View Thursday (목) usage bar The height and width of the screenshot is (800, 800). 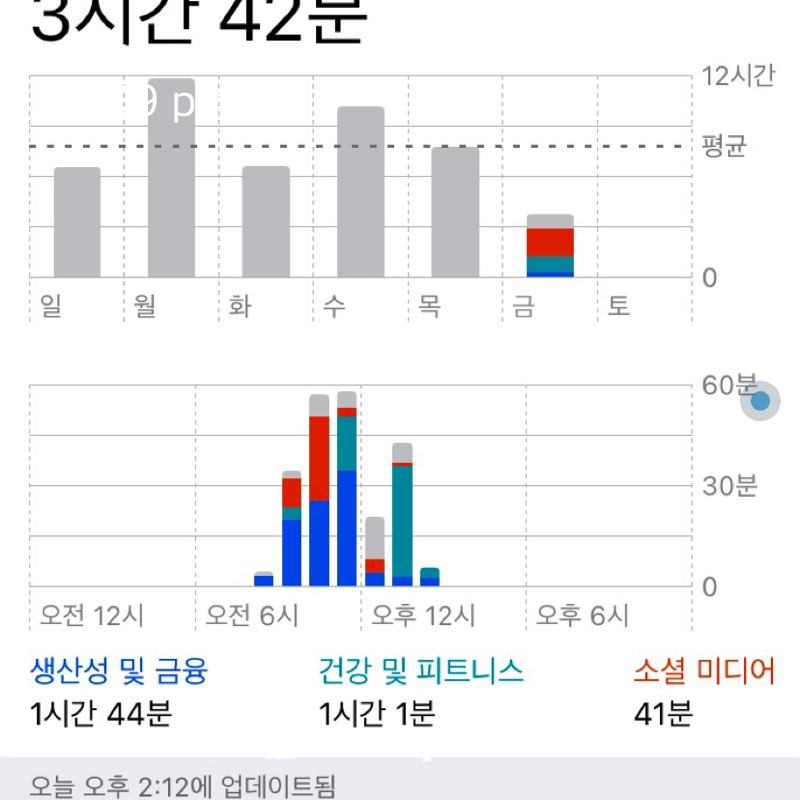pyautogui.click(x=455, y=212)
